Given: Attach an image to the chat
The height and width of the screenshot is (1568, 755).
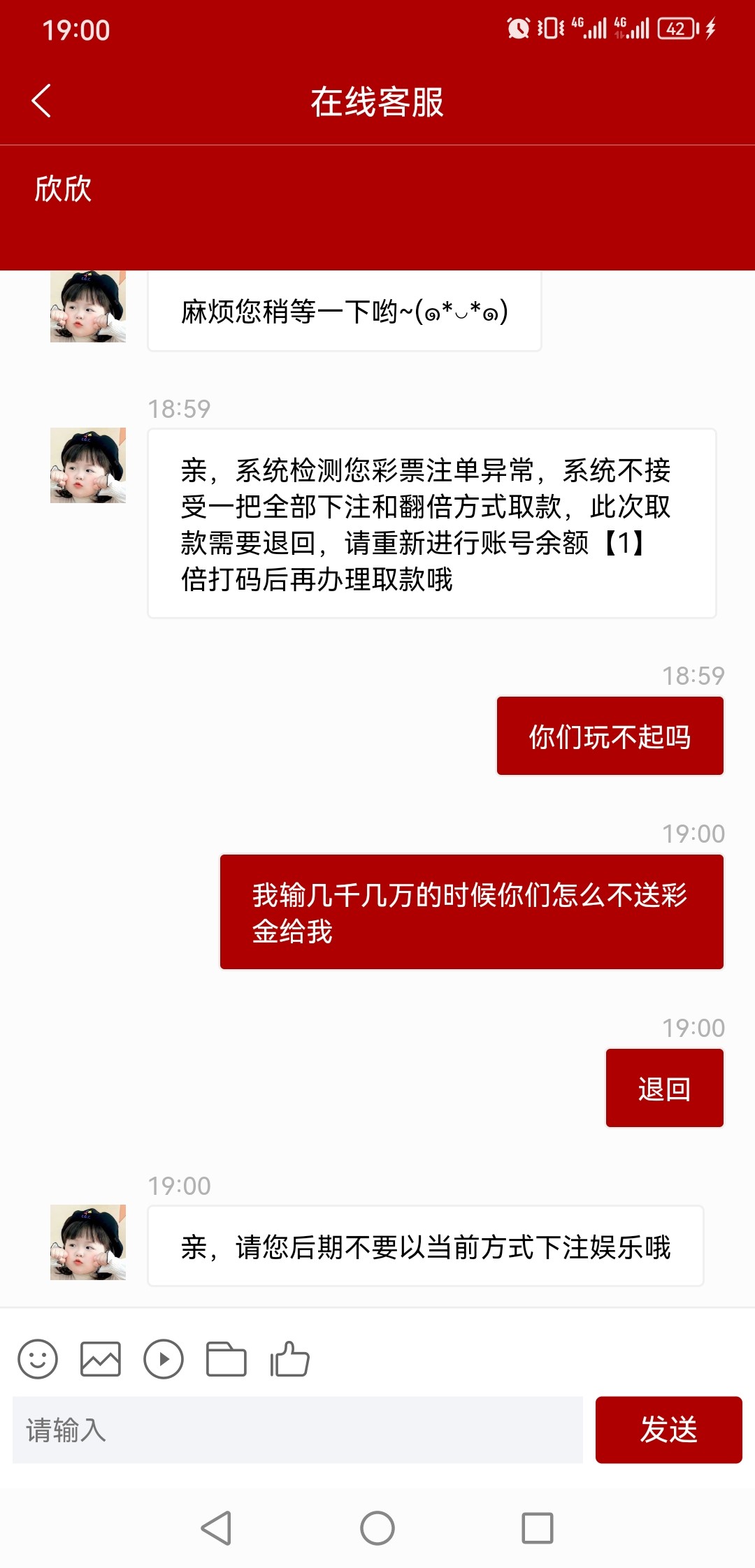Looking at the screenshot, I should (101, 1359).
